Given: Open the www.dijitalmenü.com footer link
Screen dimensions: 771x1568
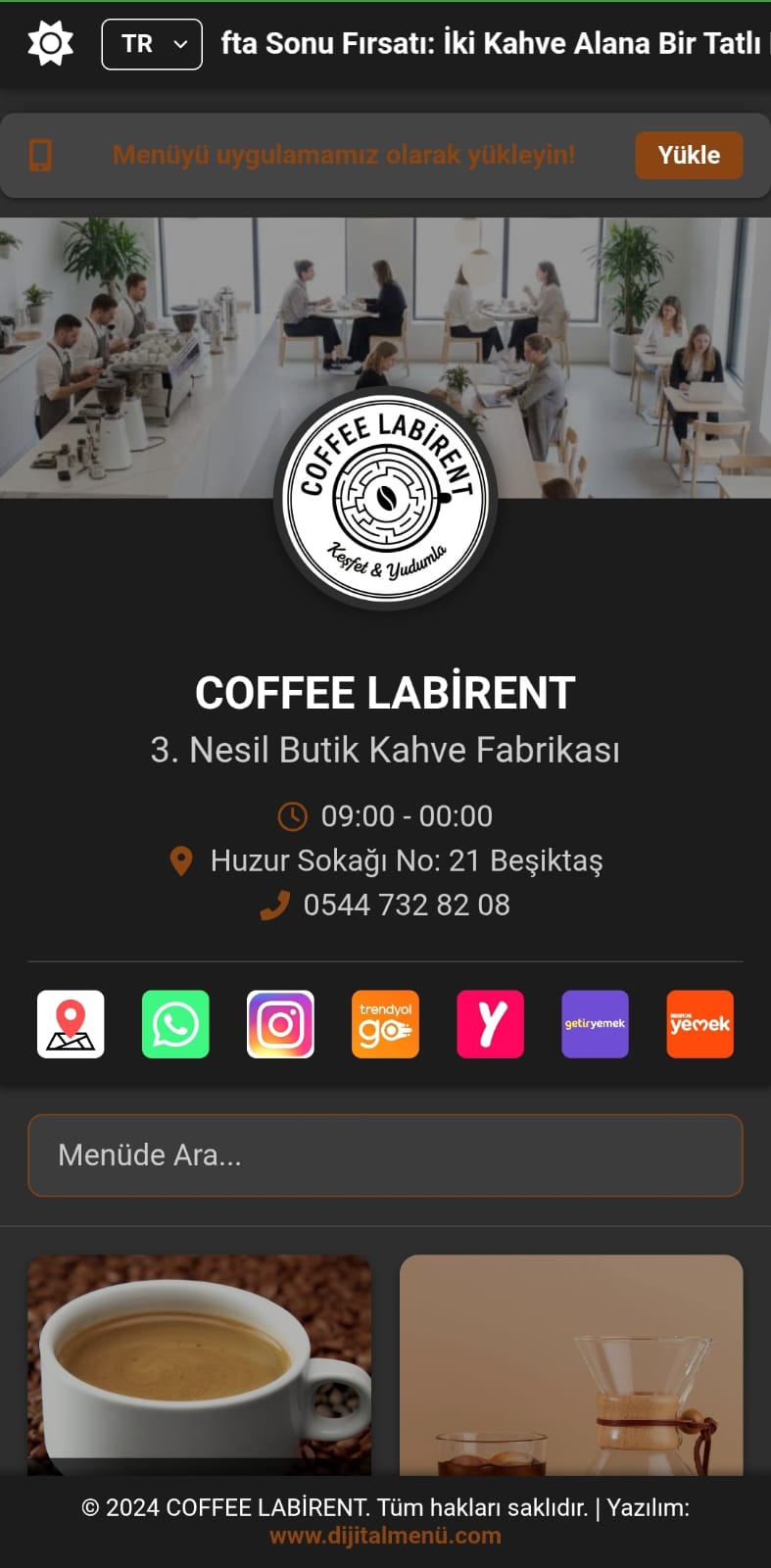Looking at the screenshot, I should coord(385,1536).
